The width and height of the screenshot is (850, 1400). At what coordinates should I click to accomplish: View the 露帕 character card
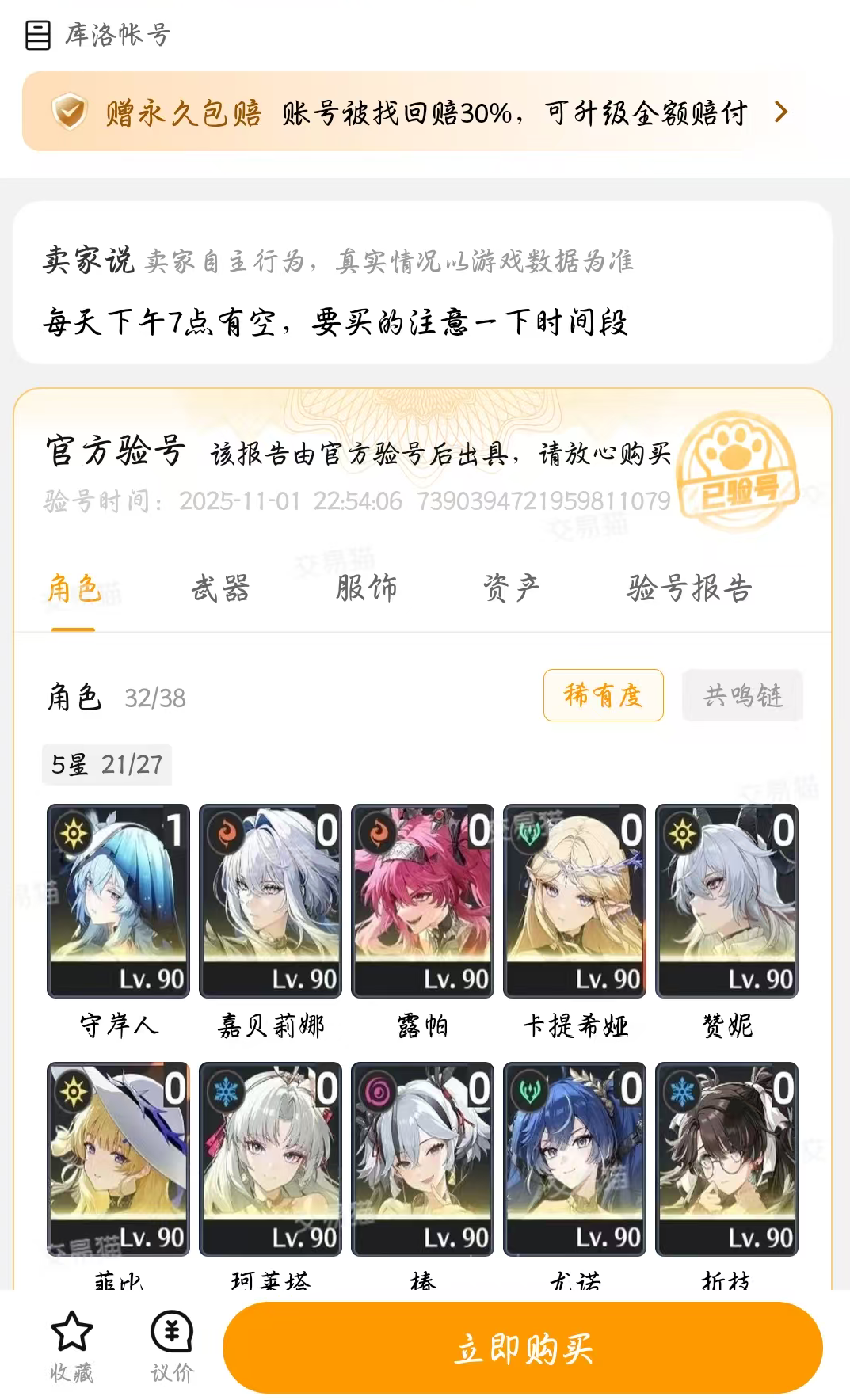422,901
